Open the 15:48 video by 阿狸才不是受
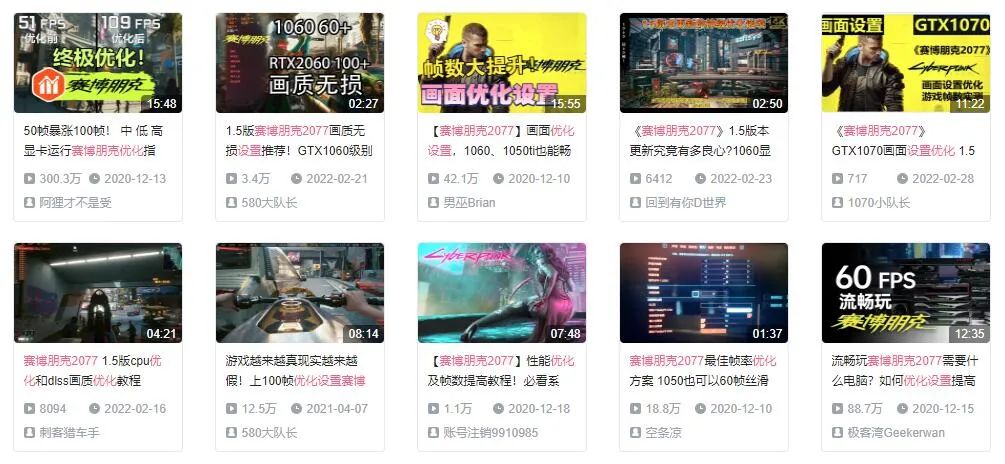 [98, 63]
